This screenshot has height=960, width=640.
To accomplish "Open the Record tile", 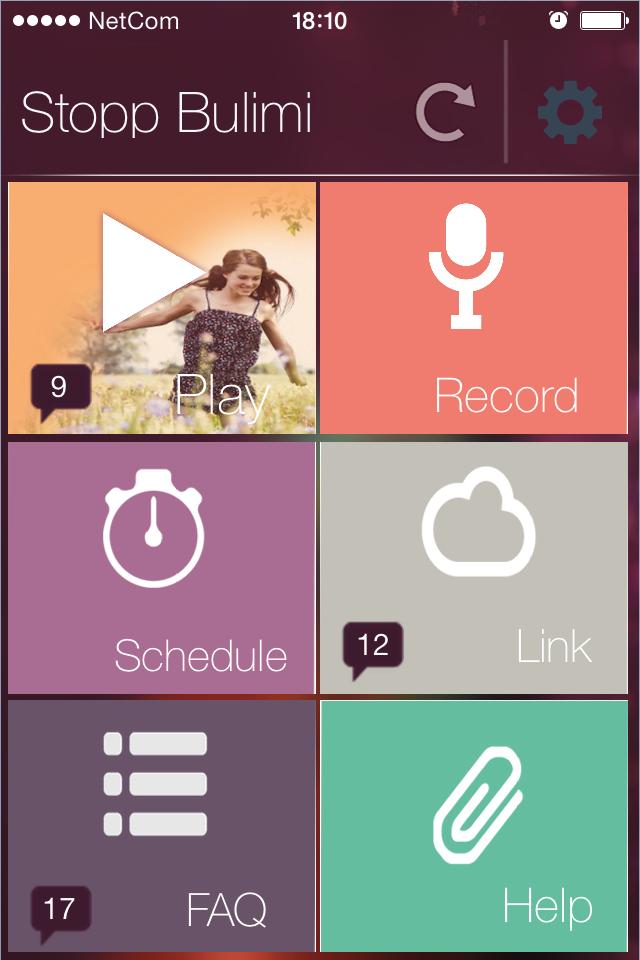I will coord(474,308).
